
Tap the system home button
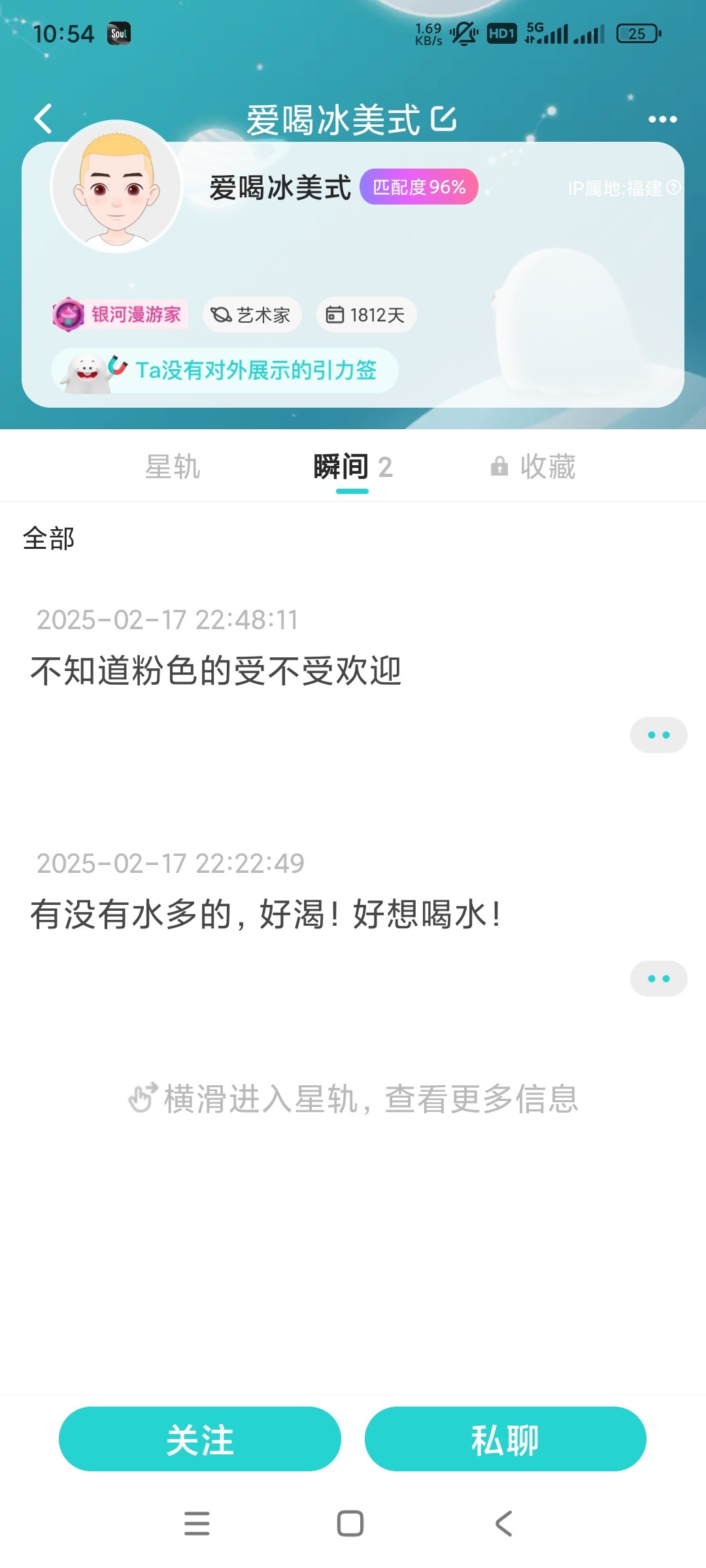click(350, 1524)
